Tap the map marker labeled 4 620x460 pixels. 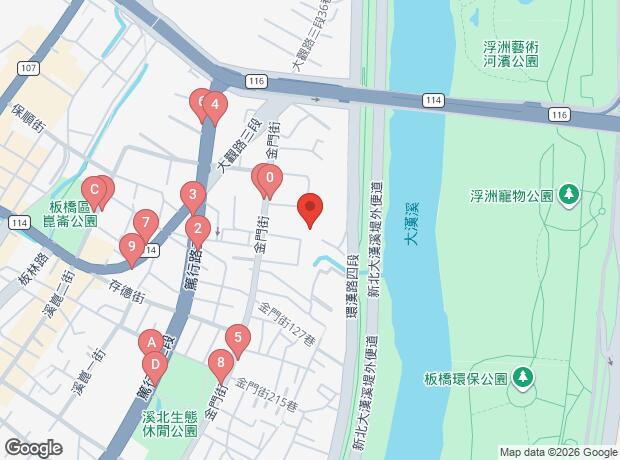coord(215,103)
